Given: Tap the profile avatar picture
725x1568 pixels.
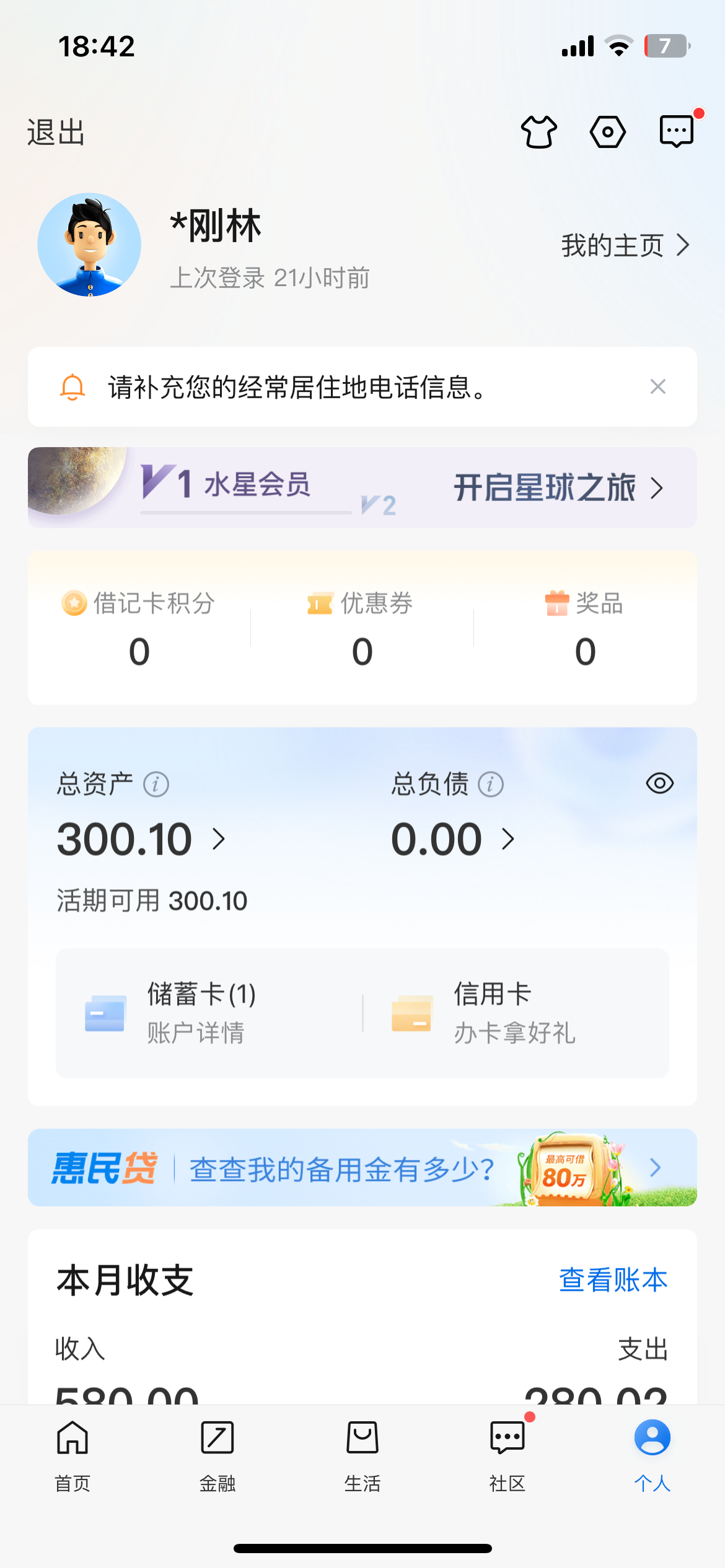Looking at the screenshot, I should (x=89, y=245).
